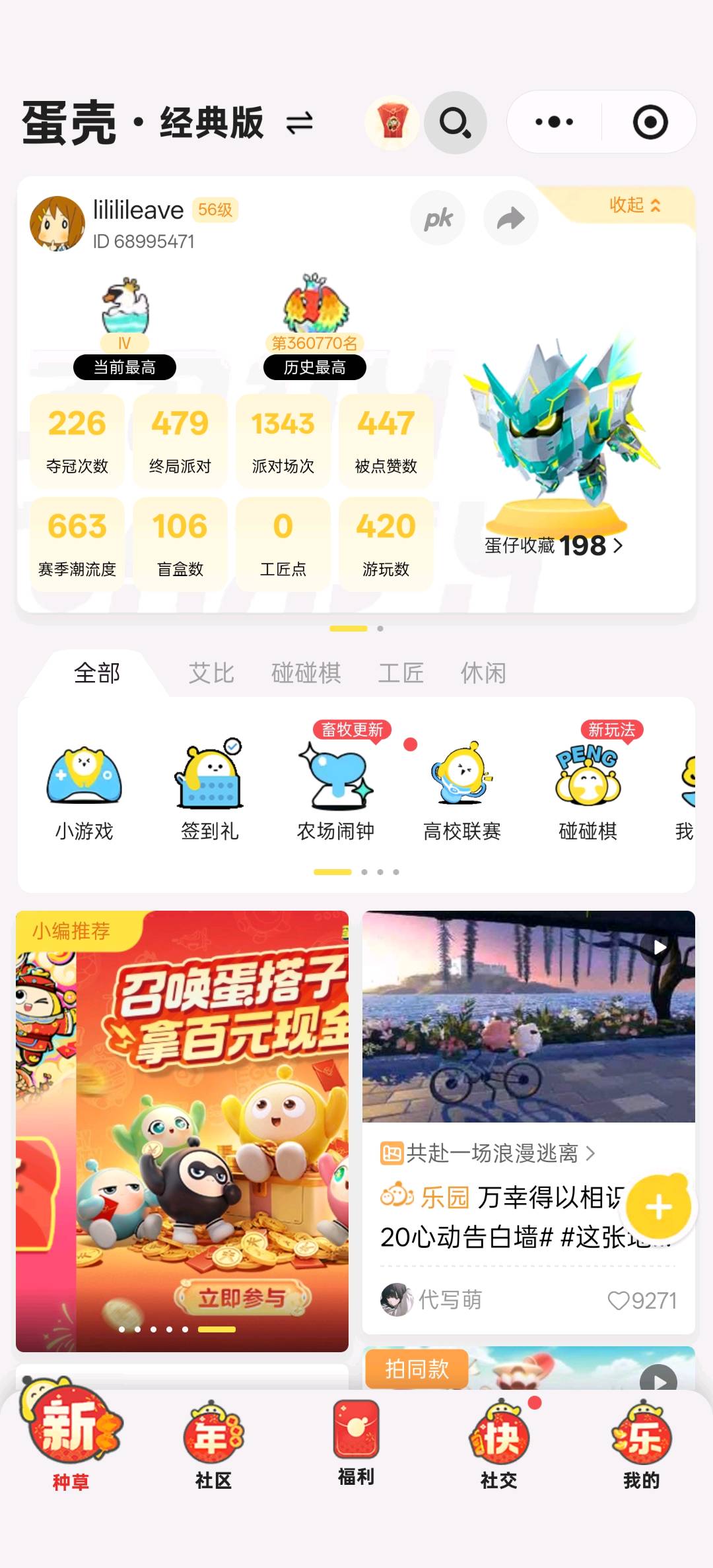The height and width of the screenshot is (1568, 713).
Task: Select the 碰碰棋 category tab
Action: [x=306, y=673]
